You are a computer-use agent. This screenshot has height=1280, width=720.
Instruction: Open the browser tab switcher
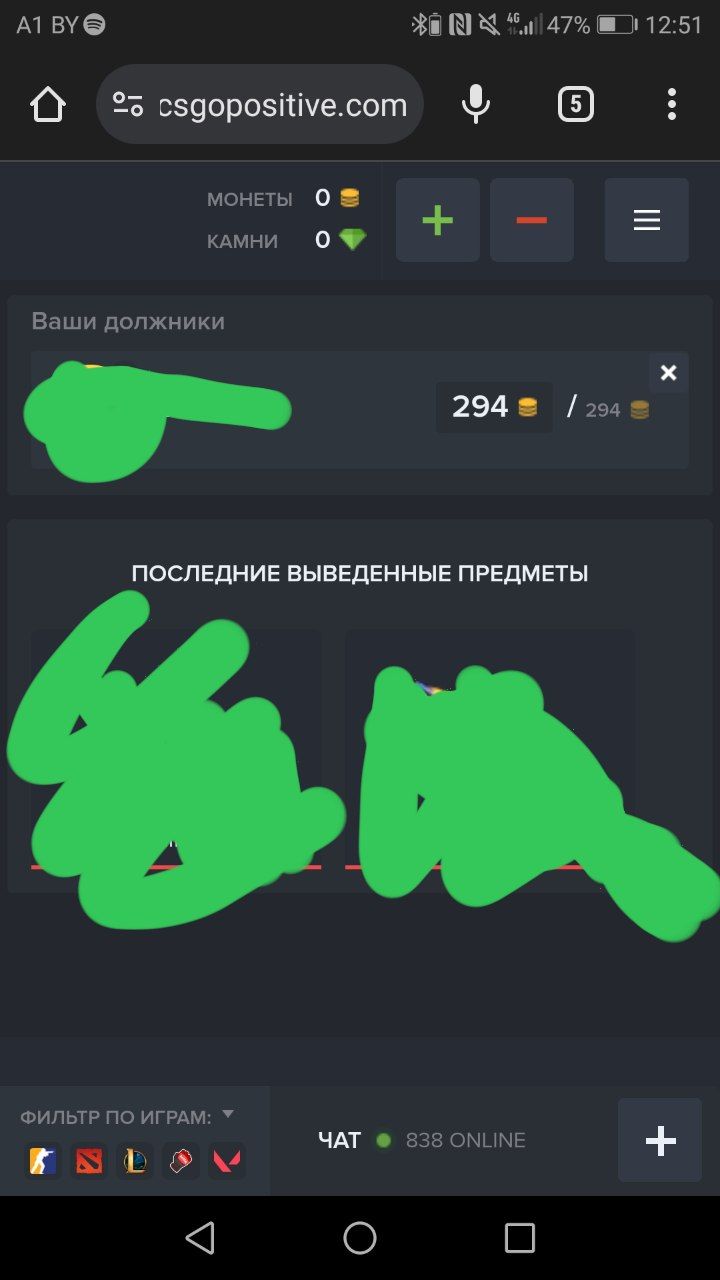pos(575,105)
